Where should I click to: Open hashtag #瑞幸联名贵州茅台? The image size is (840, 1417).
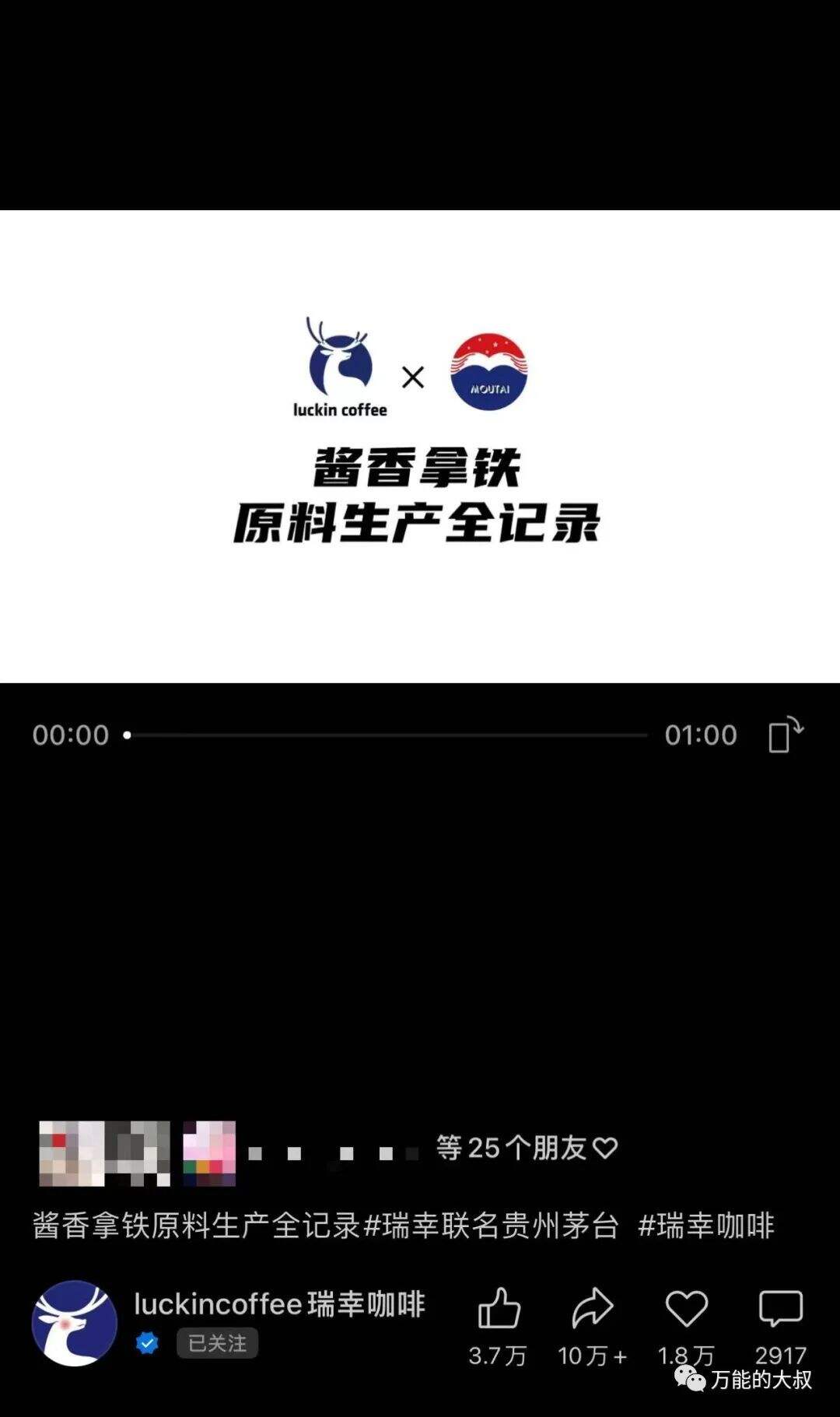tap(492, 1226)
